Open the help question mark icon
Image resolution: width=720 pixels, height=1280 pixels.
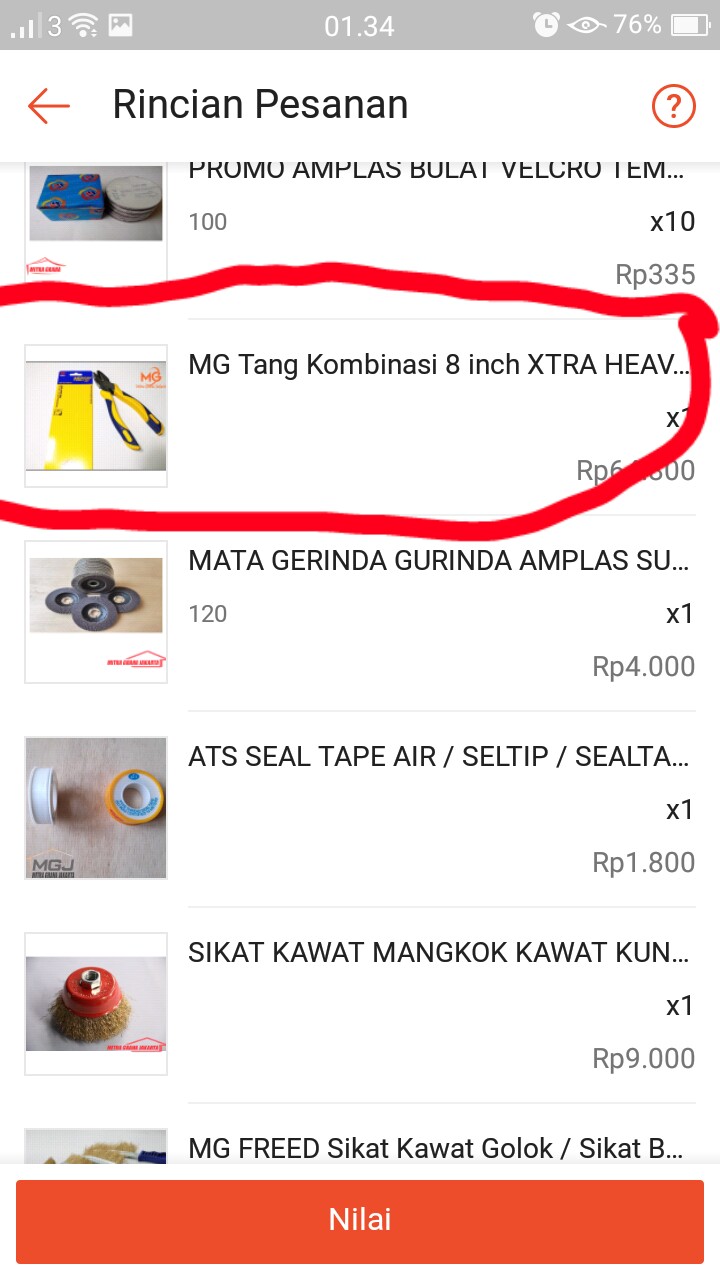[674, 104]
